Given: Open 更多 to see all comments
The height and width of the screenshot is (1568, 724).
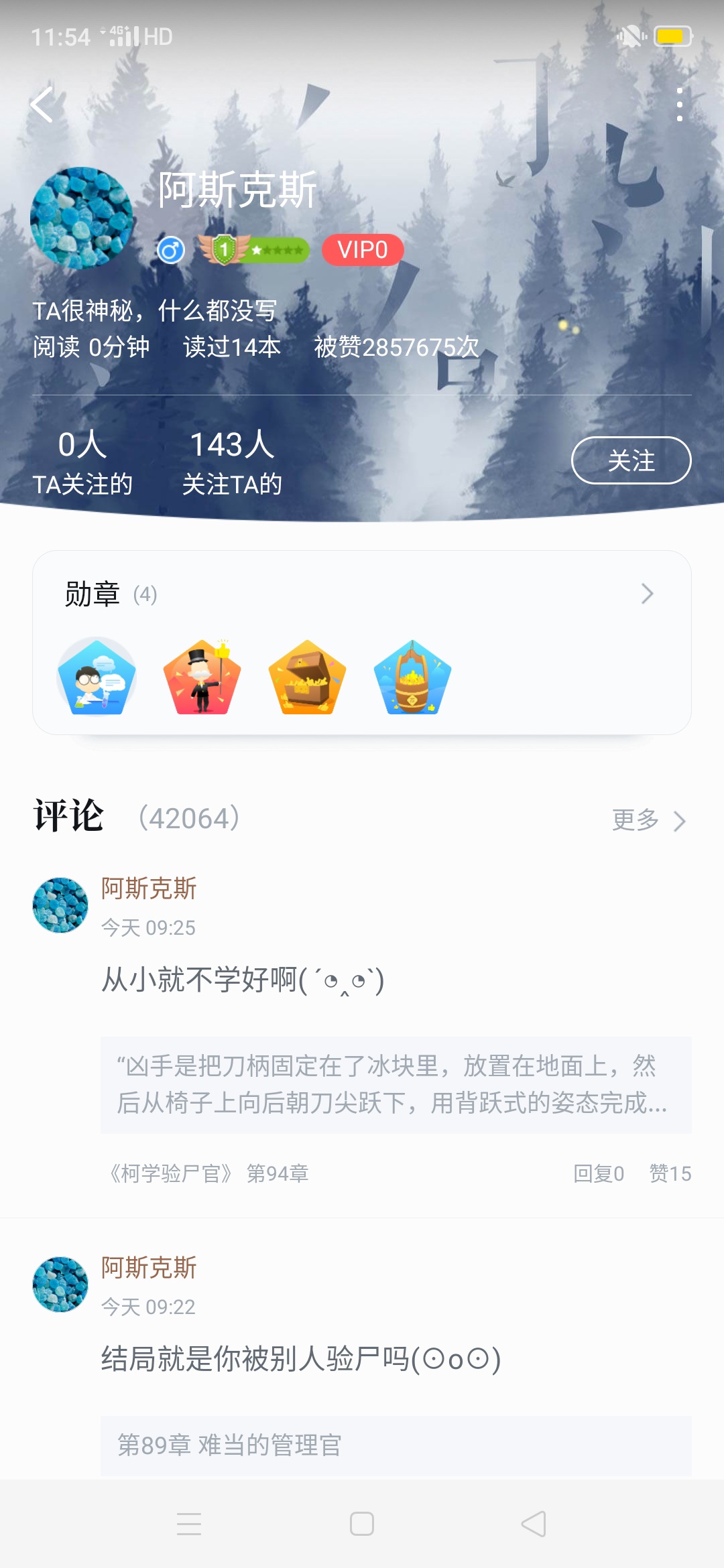Looking at the screenshot, I should click(648, 820).
